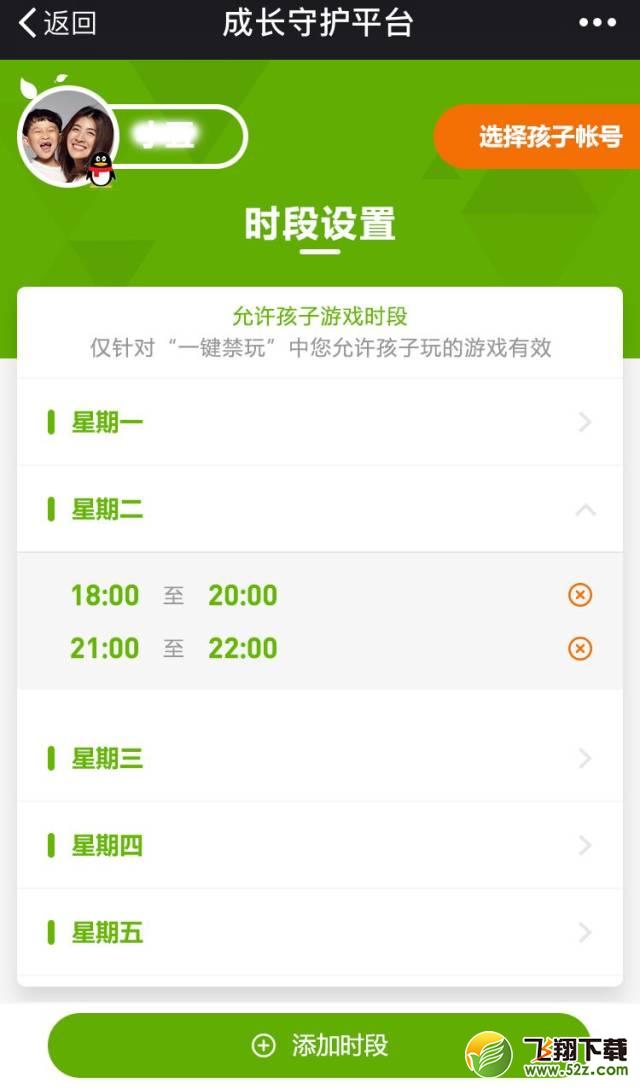Change the 22:00 end time
Viewport: 640px width, 1089px height.
pos(243,649)
